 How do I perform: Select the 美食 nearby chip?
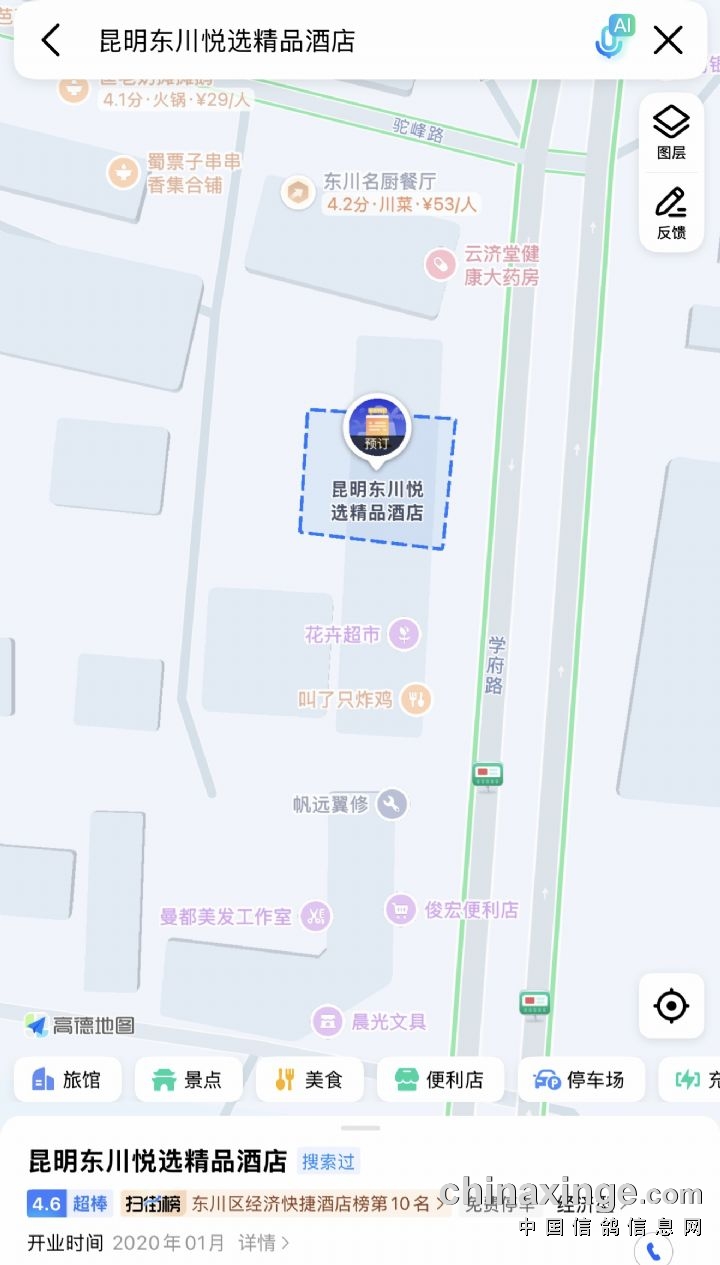coord(309,1080)
